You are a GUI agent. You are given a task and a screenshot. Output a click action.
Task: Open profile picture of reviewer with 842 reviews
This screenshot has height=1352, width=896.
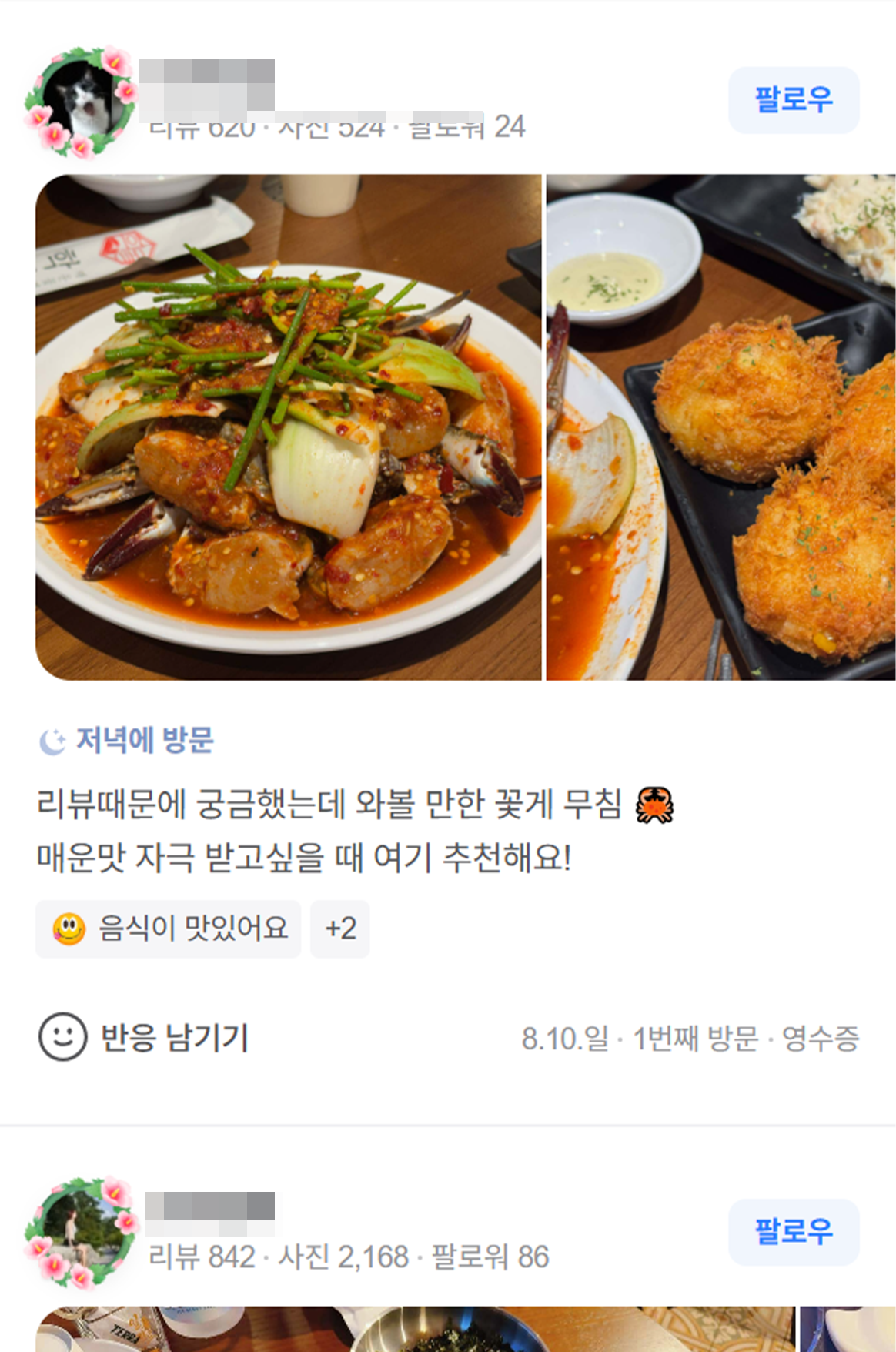click(81, 1233)
